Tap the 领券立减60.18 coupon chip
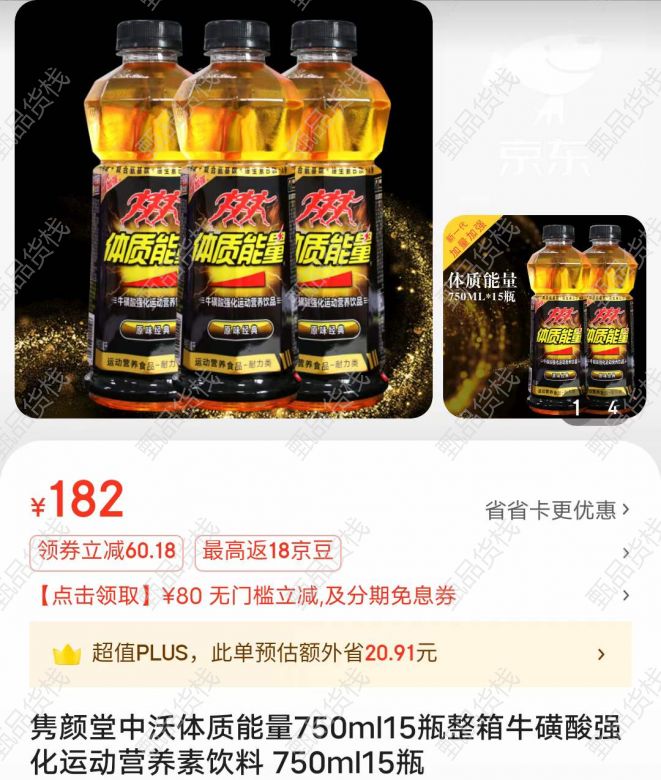661x780 pixels. coord(107,551)
